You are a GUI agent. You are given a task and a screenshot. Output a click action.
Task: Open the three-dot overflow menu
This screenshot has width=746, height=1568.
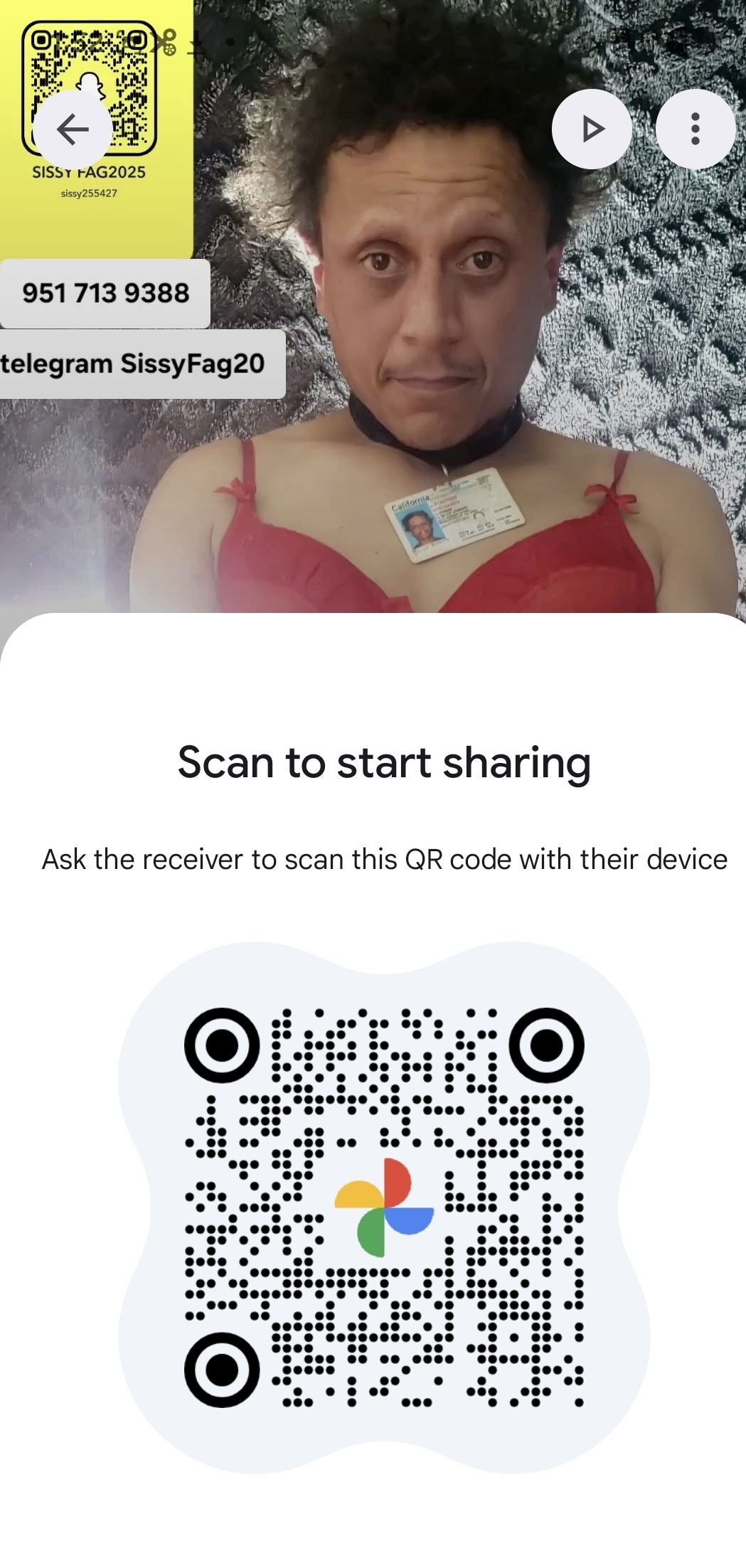[695, 129]
